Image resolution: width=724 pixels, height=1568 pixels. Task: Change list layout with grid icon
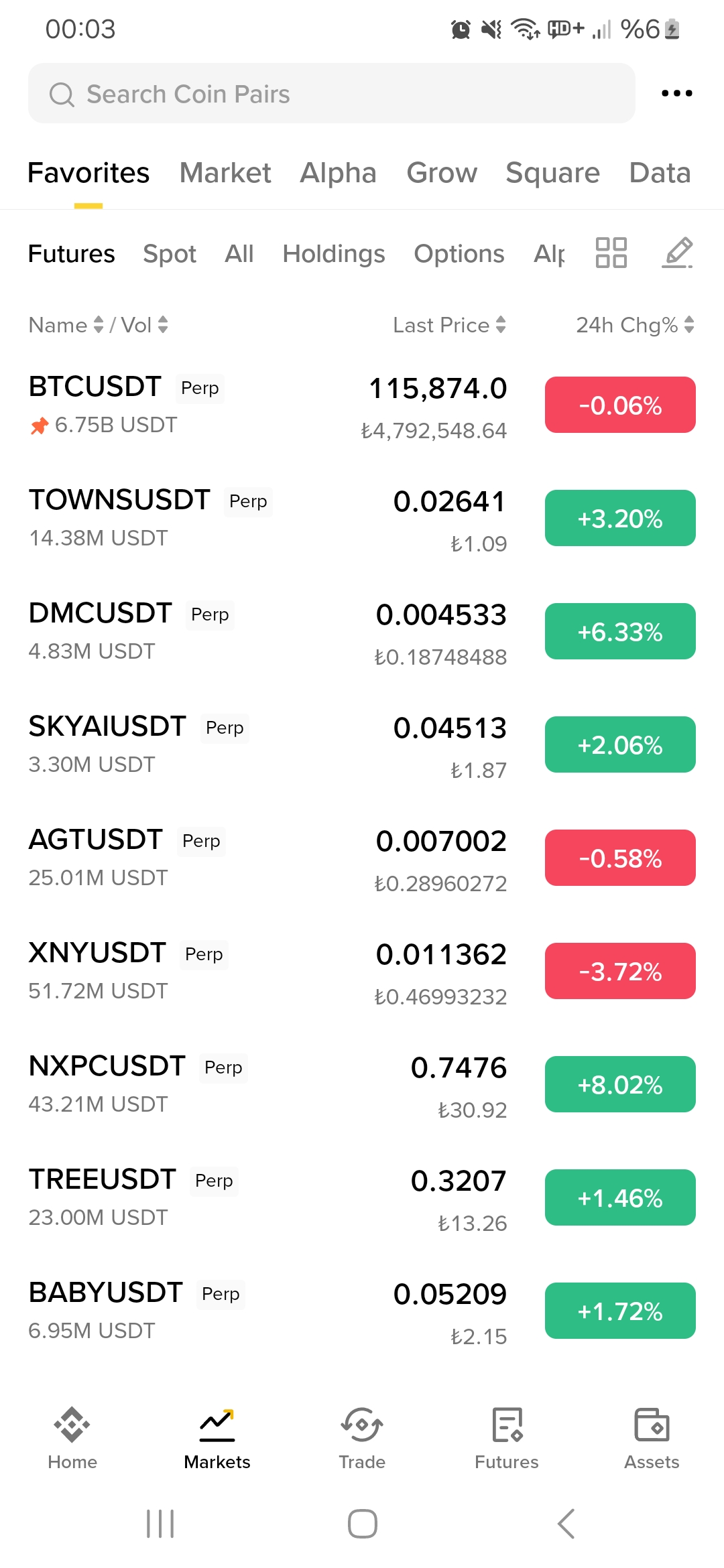tap(611, 253)
